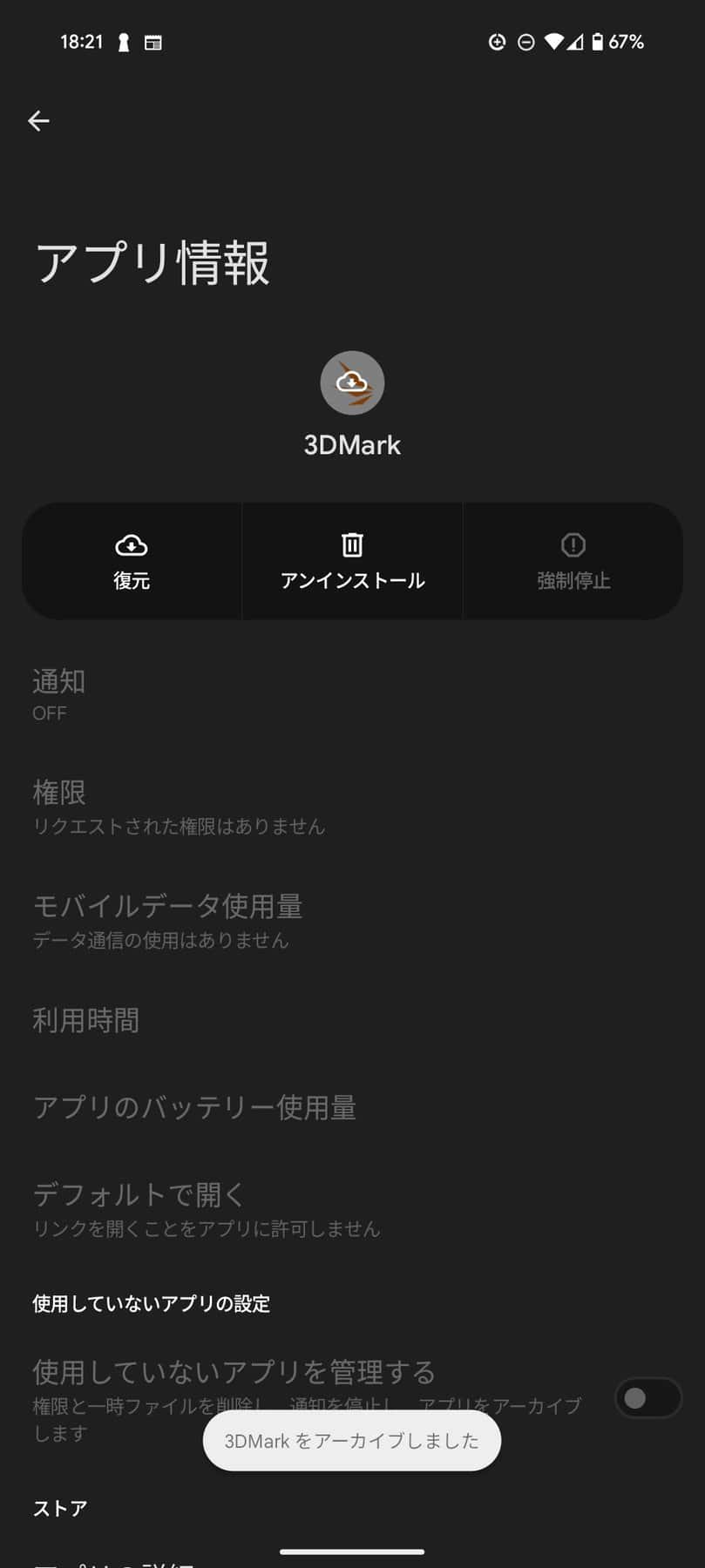Restore 3DMark with the 復元 button
This screenshot has height=1568, width=705.
pyautogui.click(x=132, y=562)
